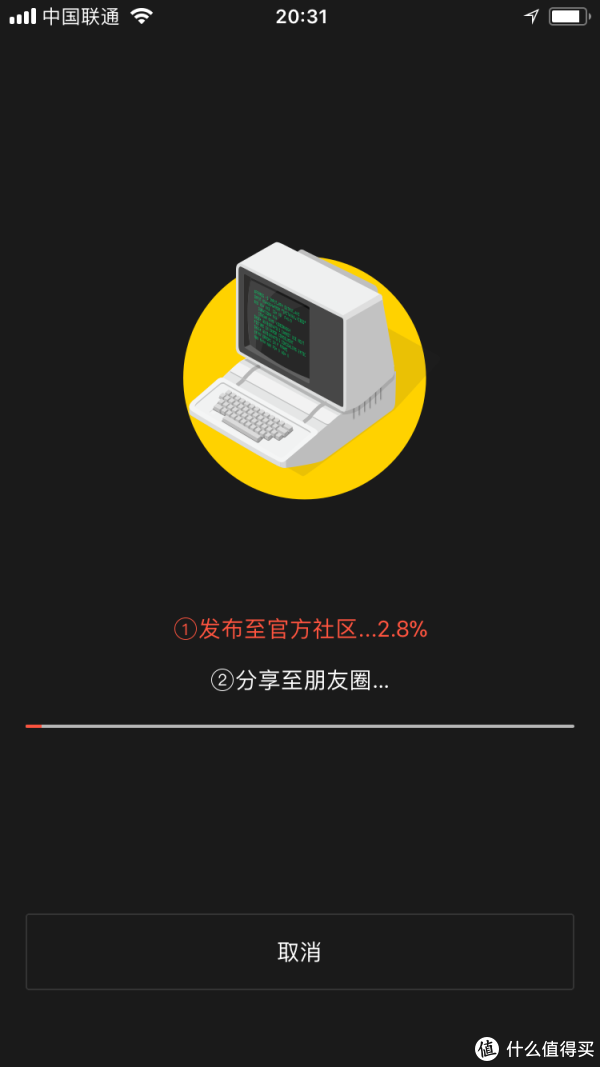The image size is (600, 1067).
Task: Tap the 取消 button to cancel
Action: (299, 951)
